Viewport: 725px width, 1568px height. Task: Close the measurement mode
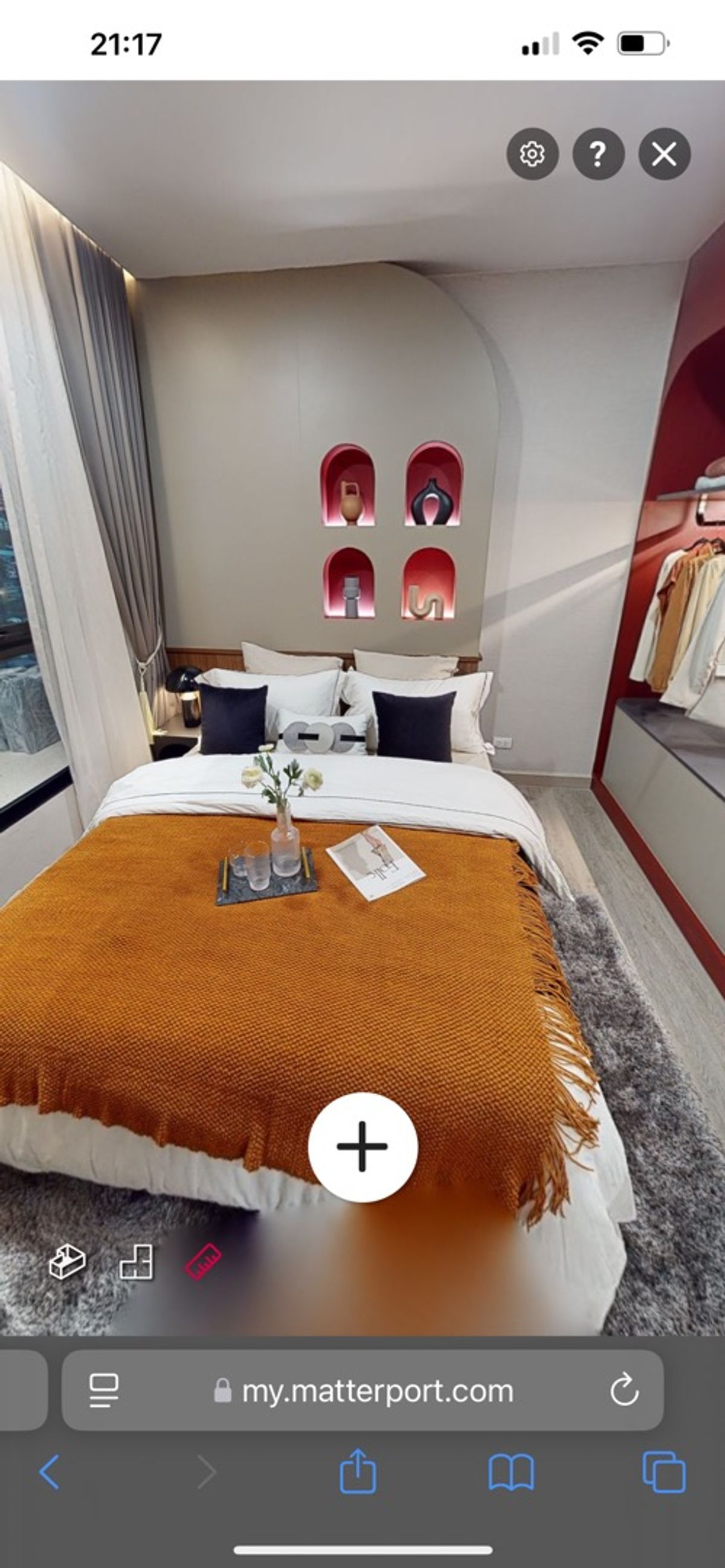664,153
